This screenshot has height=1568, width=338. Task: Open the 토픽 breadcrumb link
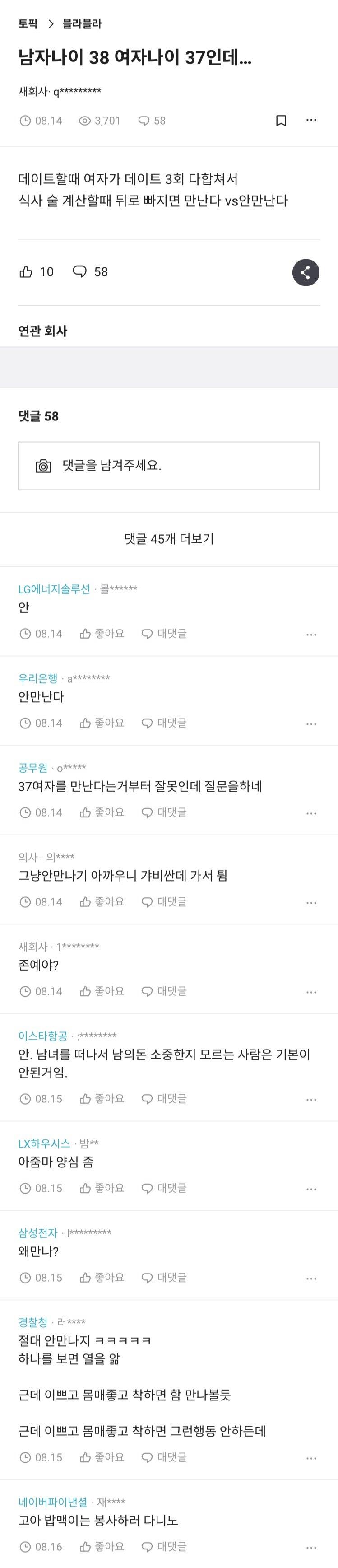(28, 24)
